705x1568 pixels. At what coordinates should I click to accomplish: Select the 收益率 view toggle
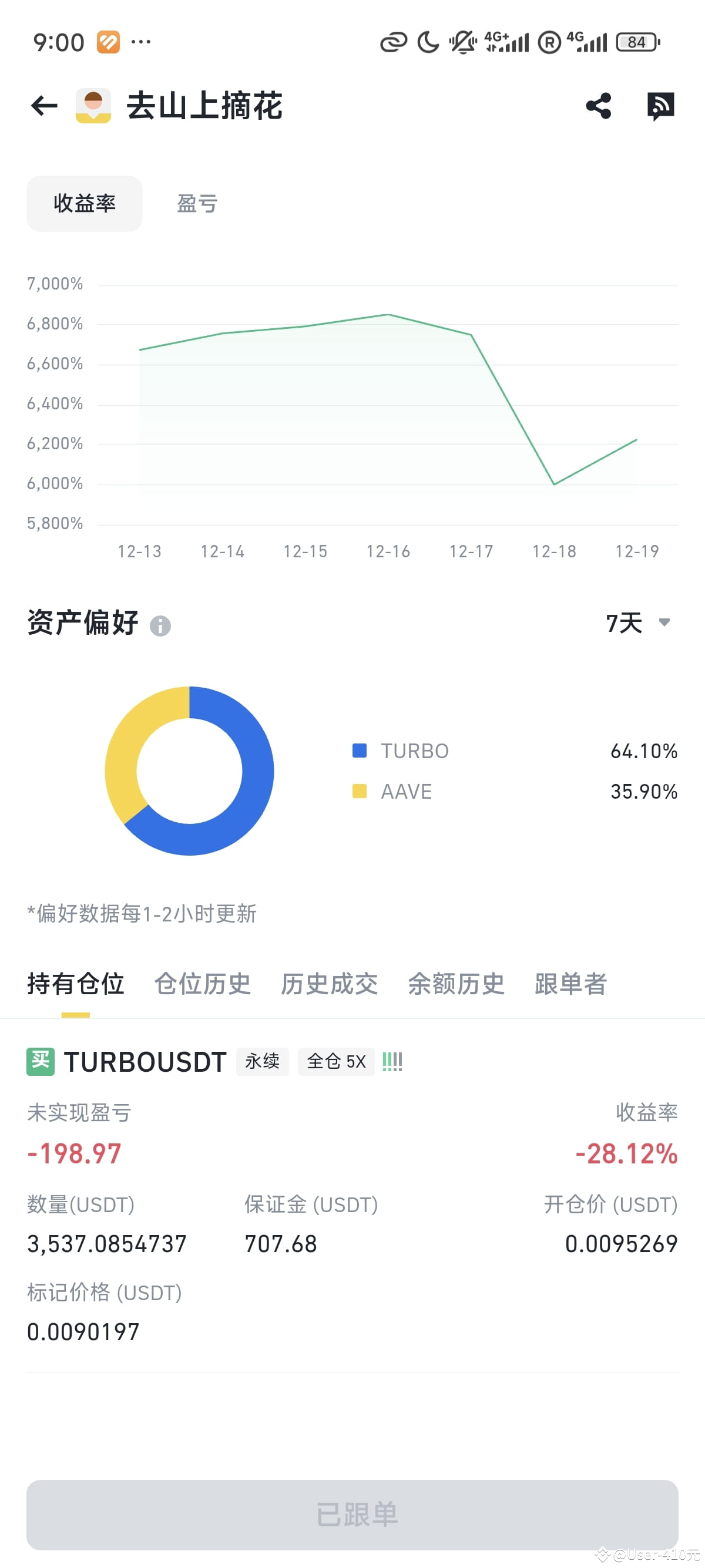click(x=84, y=203)
